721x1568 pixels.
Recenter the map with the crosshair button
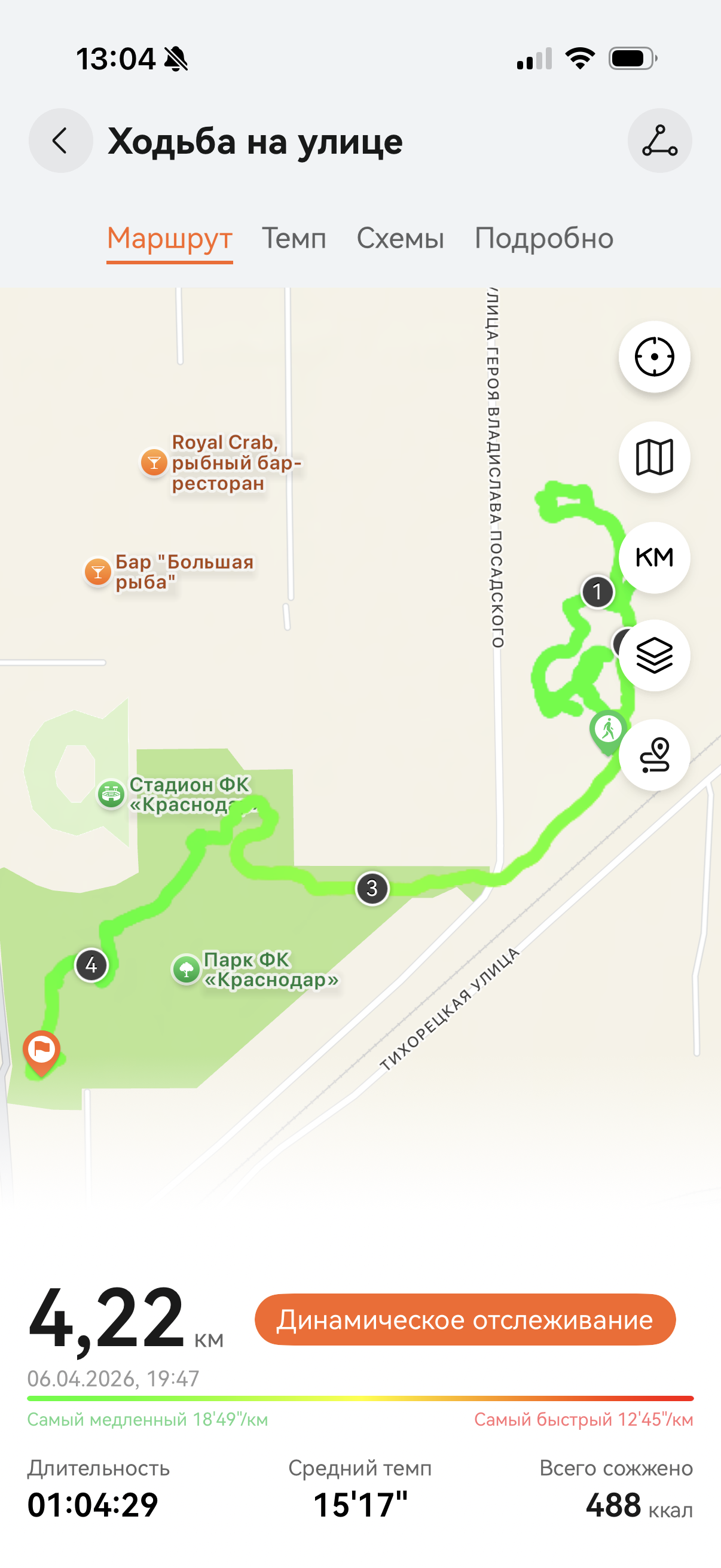(x=654, y=356)
